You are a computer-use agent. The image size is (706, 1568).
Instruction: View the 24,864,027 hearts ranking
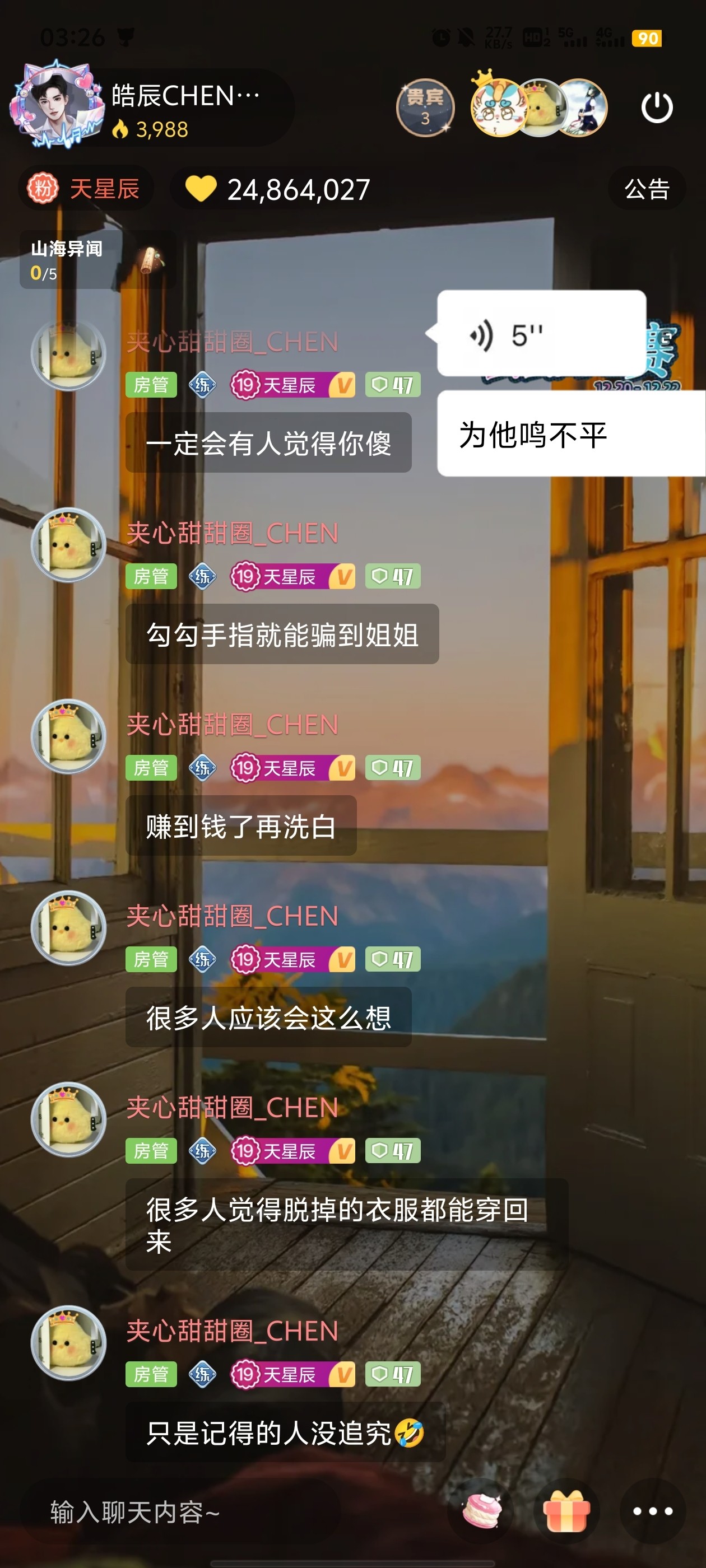278,189
